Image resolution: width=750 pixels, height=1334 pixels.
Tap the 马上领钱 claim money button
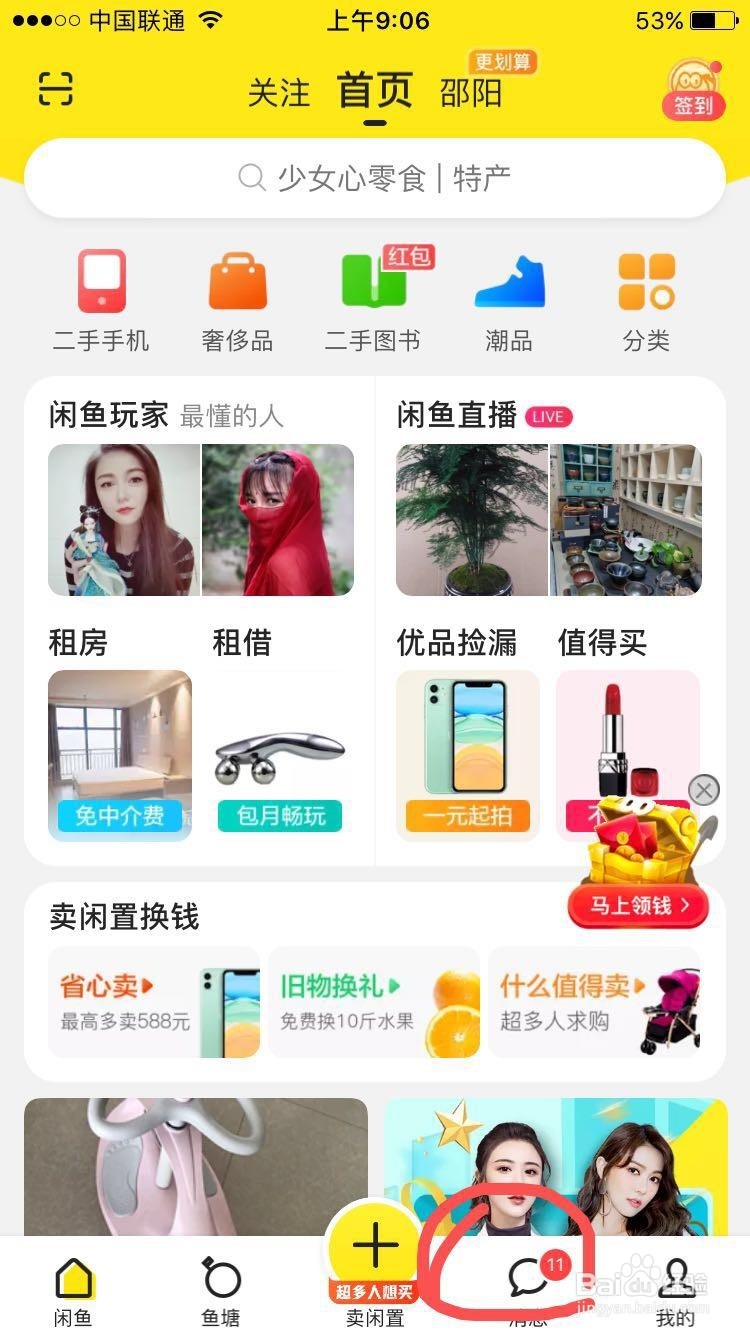[637, 906]
